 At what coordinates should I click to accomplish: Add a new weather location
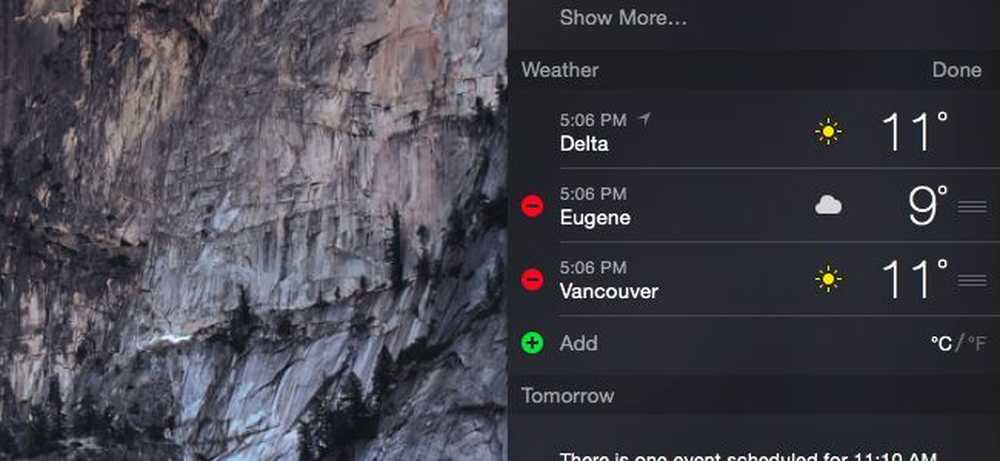533,343
